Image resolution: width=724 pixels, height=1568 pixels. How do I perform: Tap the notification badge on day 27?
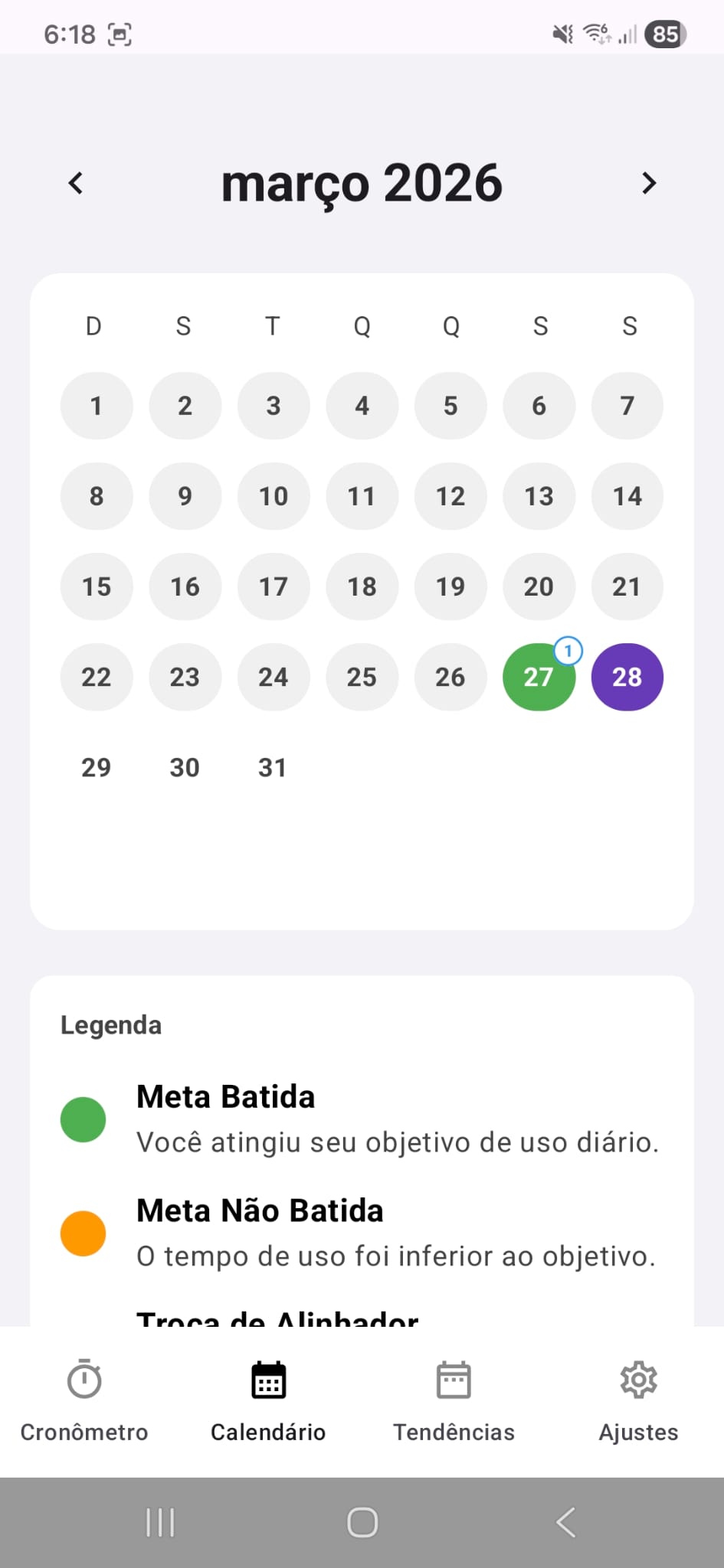click(x=568, y=651)
